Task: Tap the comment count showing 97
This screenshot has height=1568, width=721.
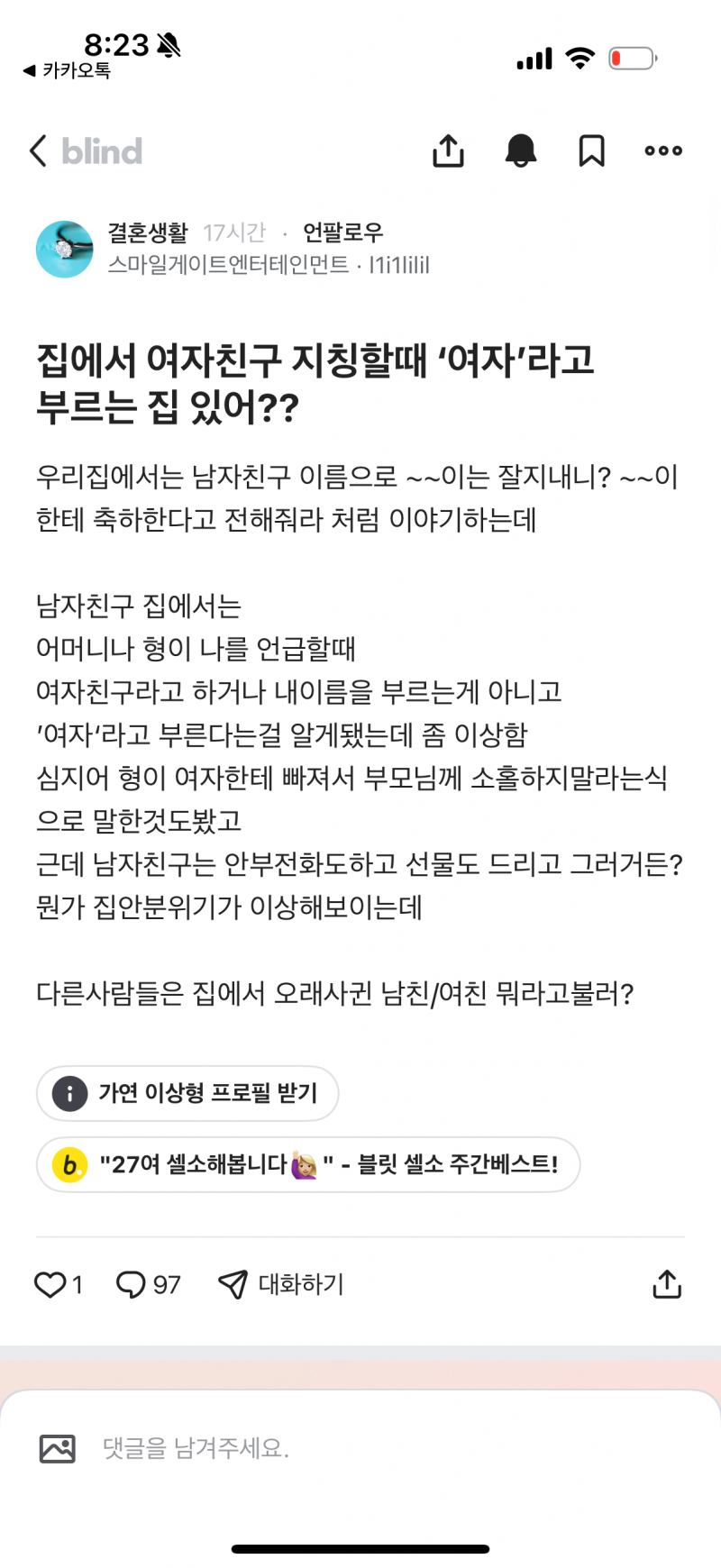Action: [162, 1284]
